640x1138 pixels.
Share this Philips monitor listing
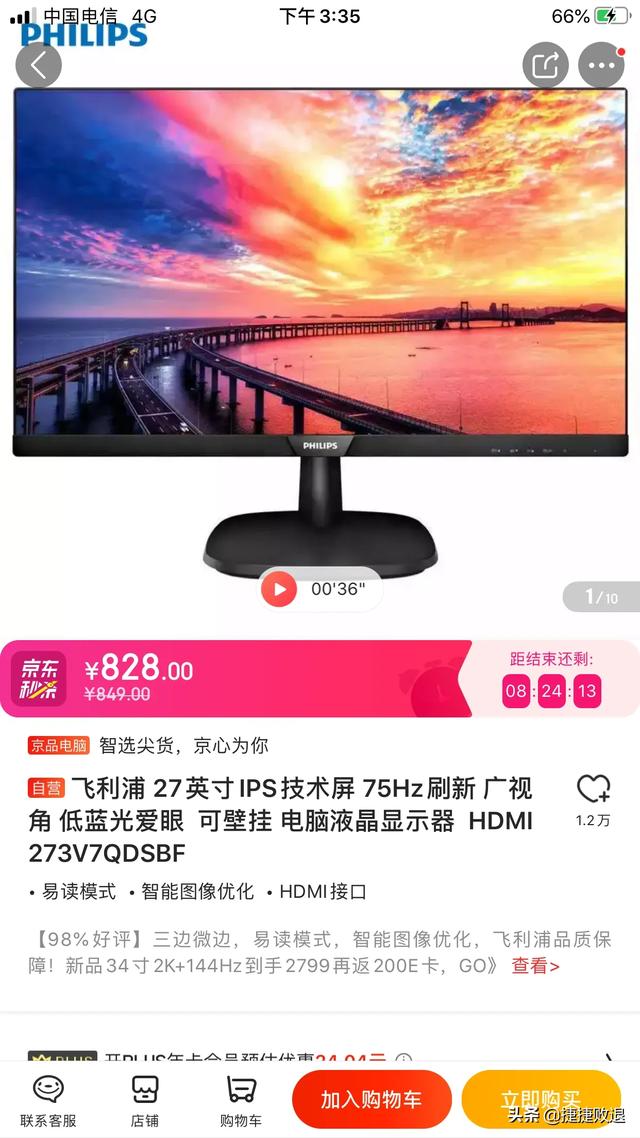coord(545,66)
